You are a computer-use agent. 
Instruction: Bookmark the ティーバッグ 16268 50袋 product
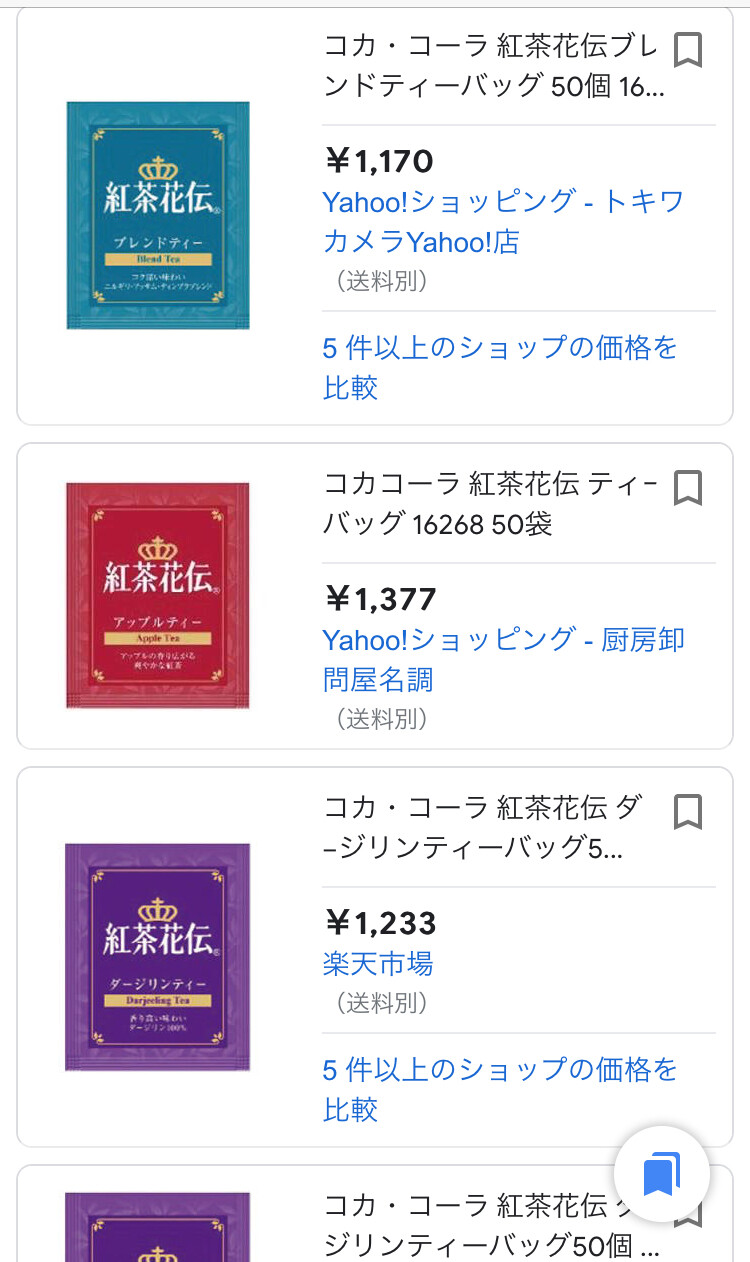tap(687, 489)
